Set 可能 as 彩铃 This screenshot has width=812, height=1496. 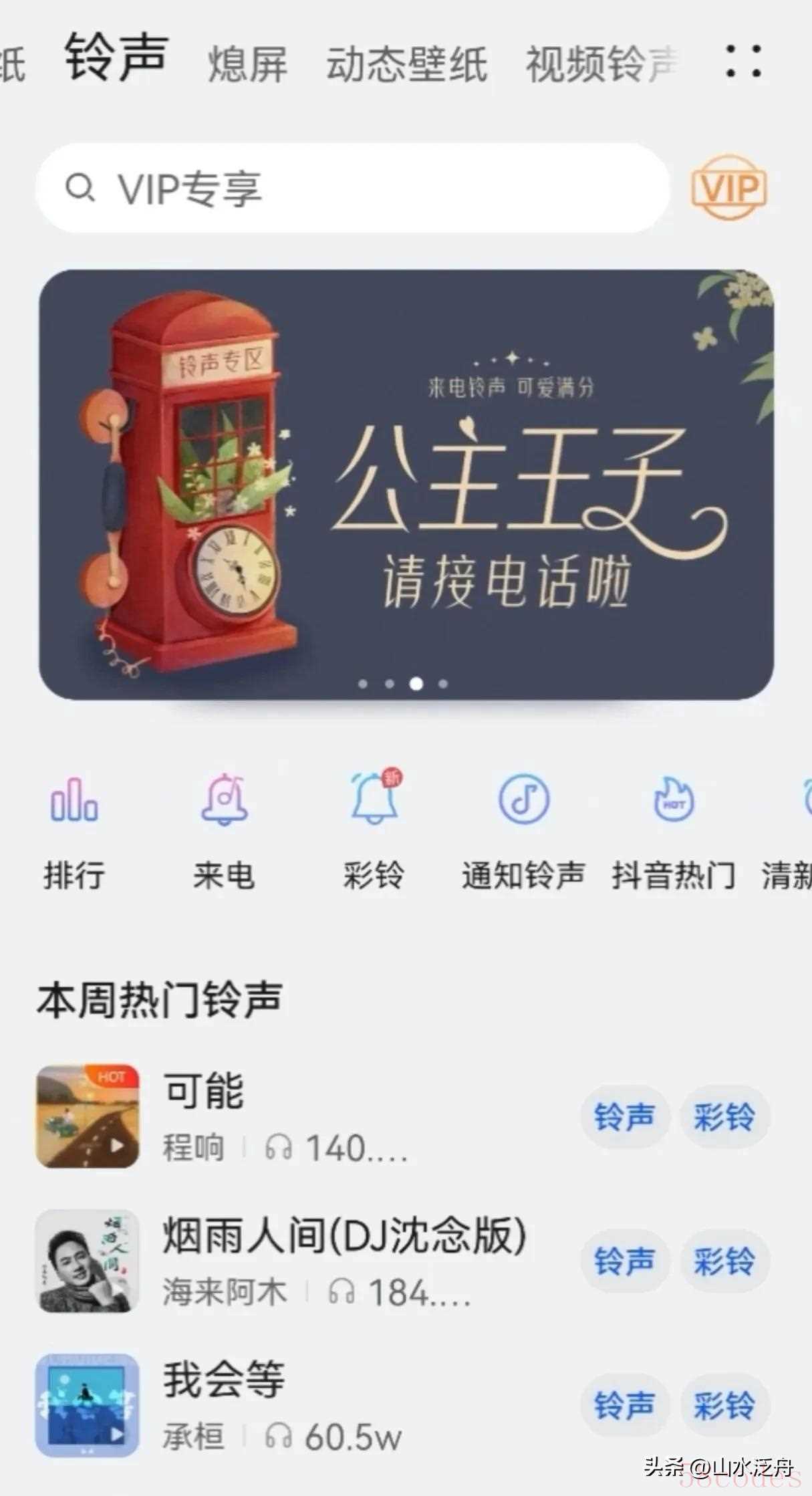pos(724,1117)
